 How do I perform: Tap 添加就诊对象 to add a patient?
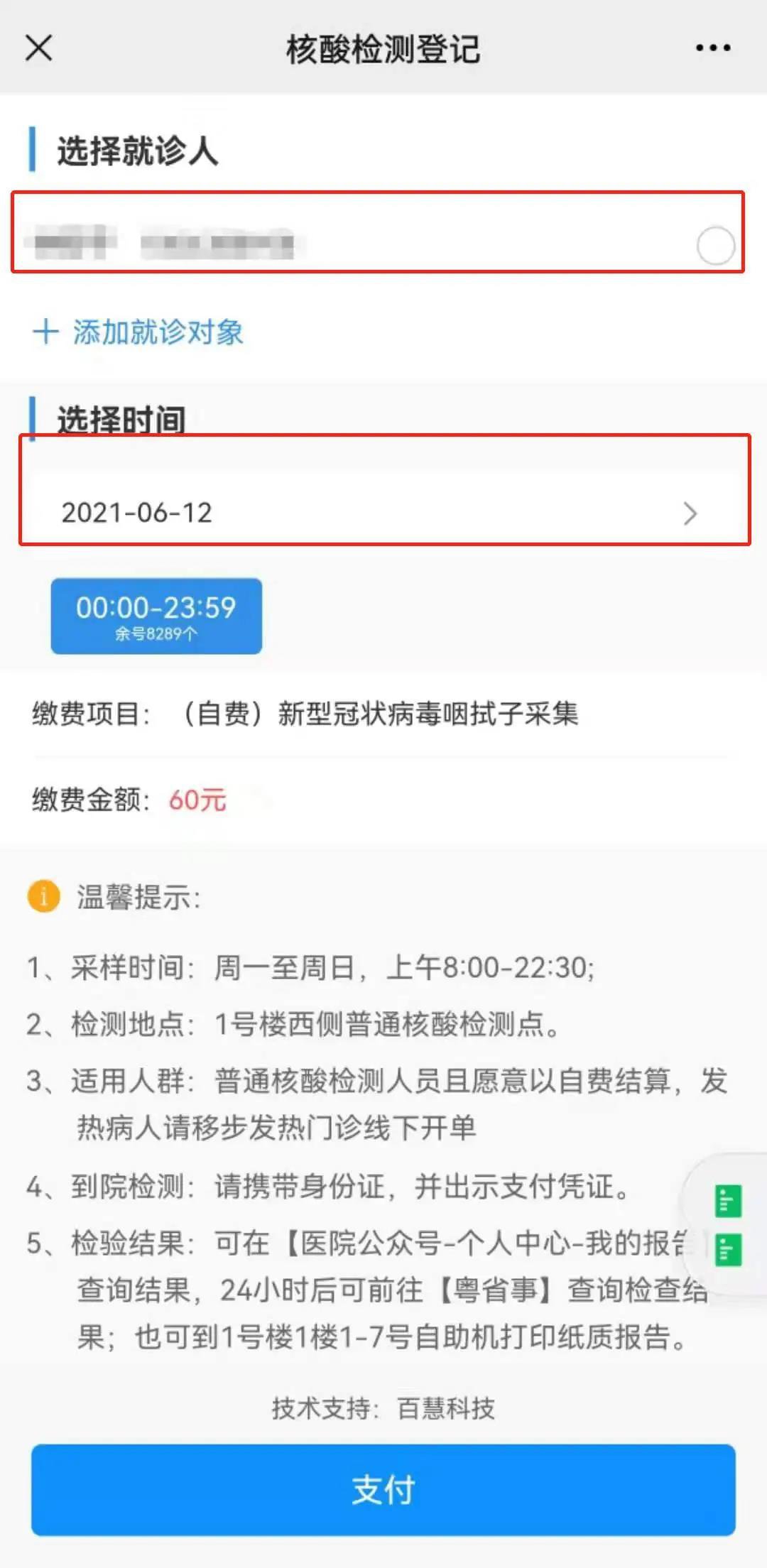coord(138,332)
